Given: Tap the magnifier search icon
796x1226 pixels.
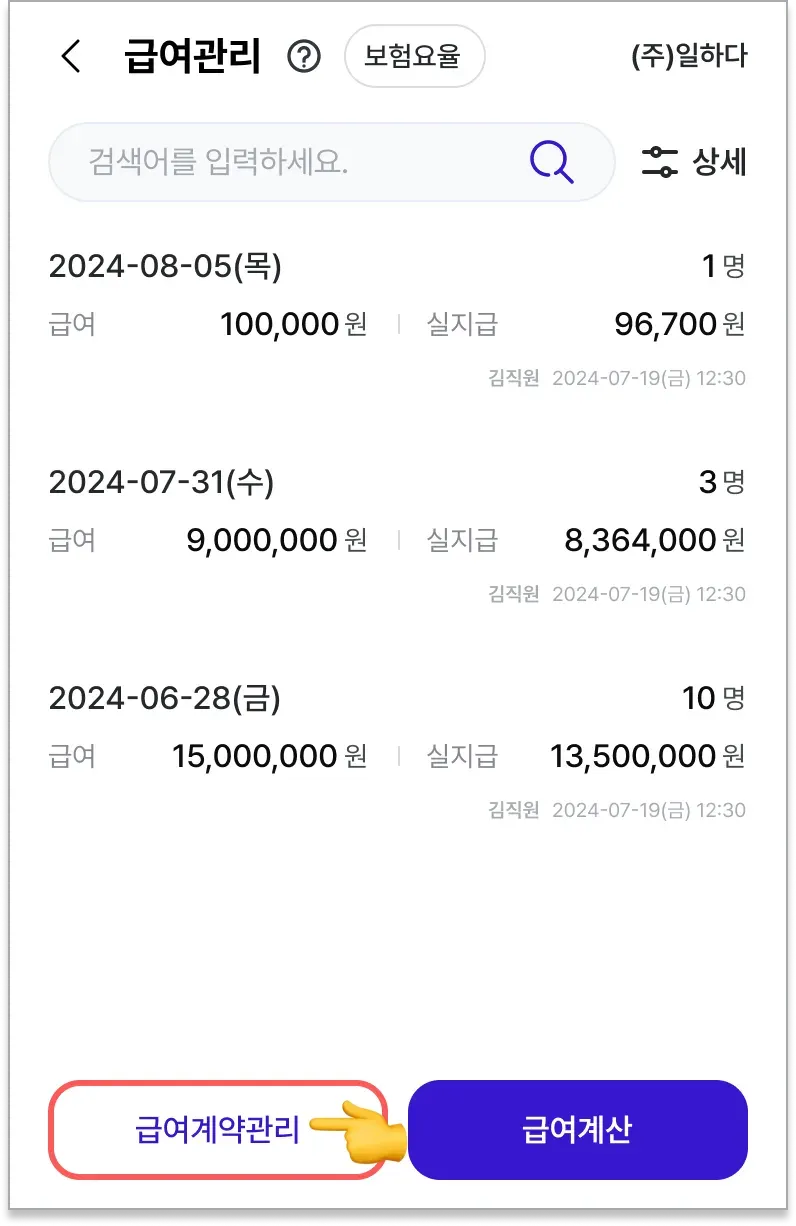Looking at the screenshot, I should (551, 162).
